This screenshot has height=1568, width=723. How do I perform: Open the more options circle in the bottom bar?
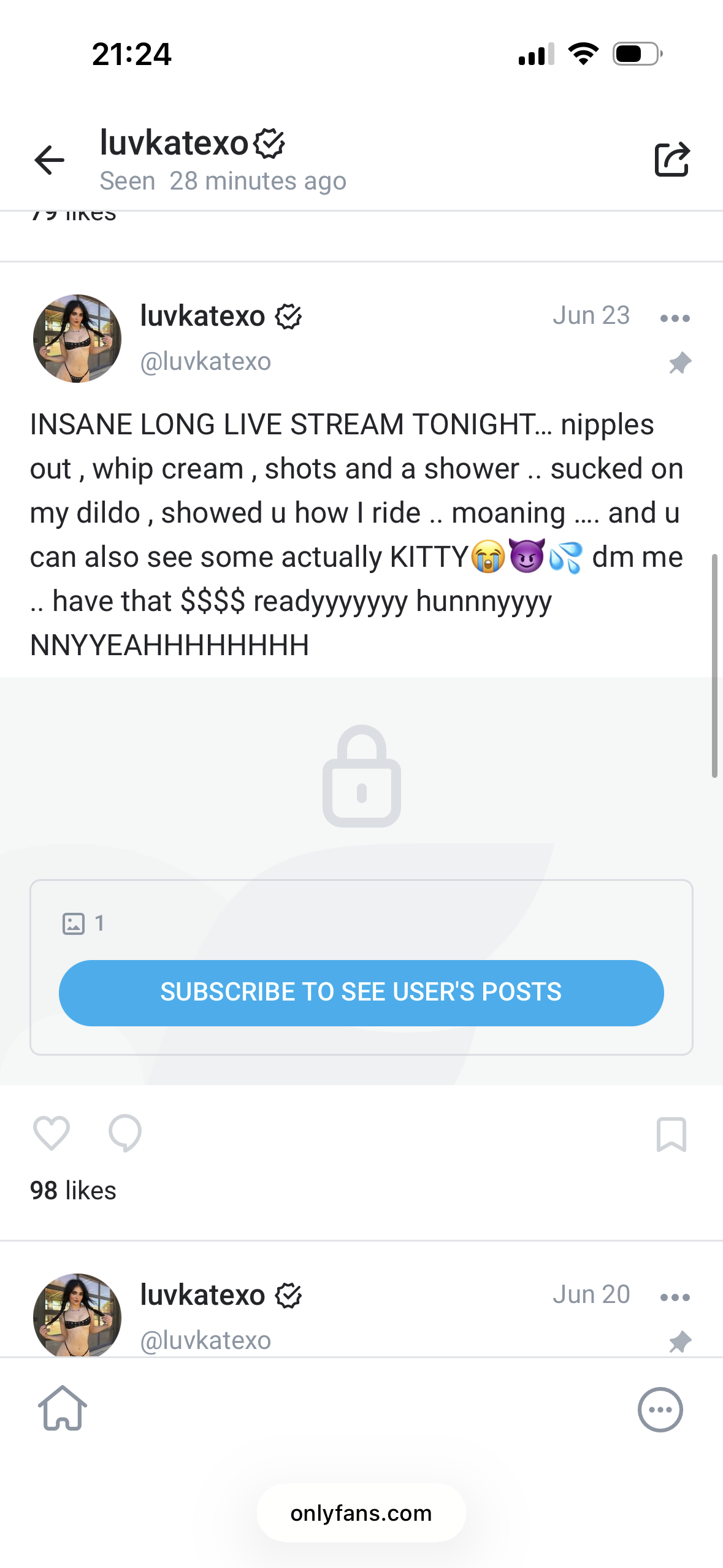tap(660, 1410)
